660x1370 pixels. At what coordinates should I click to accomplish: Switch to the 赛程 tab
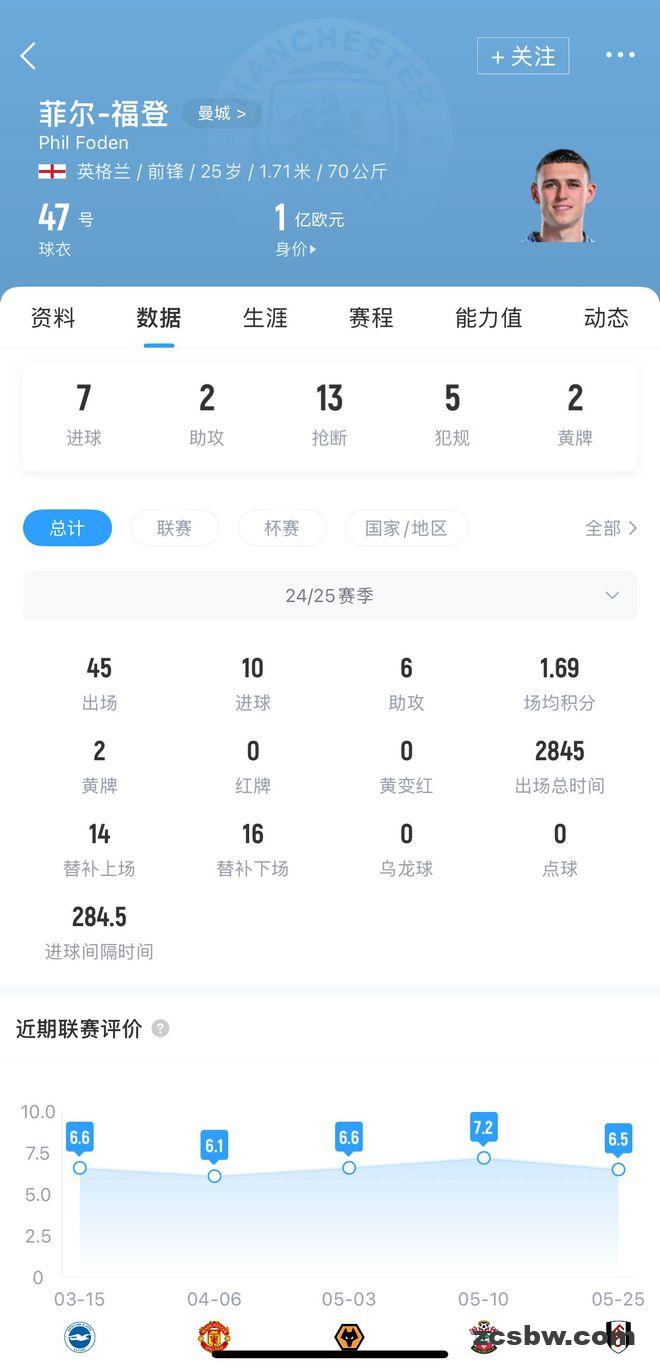(371, 318)
